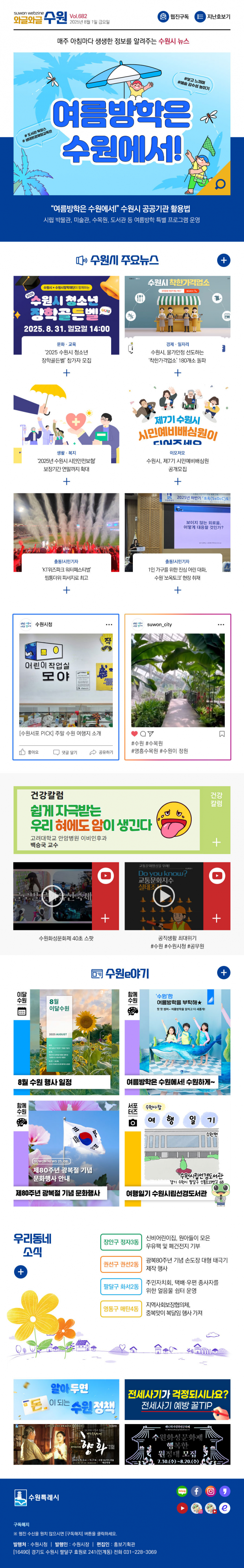Tap the 웹진구독 subscribe button
This screenshot has height=1568, width=244.
point(173,17)
